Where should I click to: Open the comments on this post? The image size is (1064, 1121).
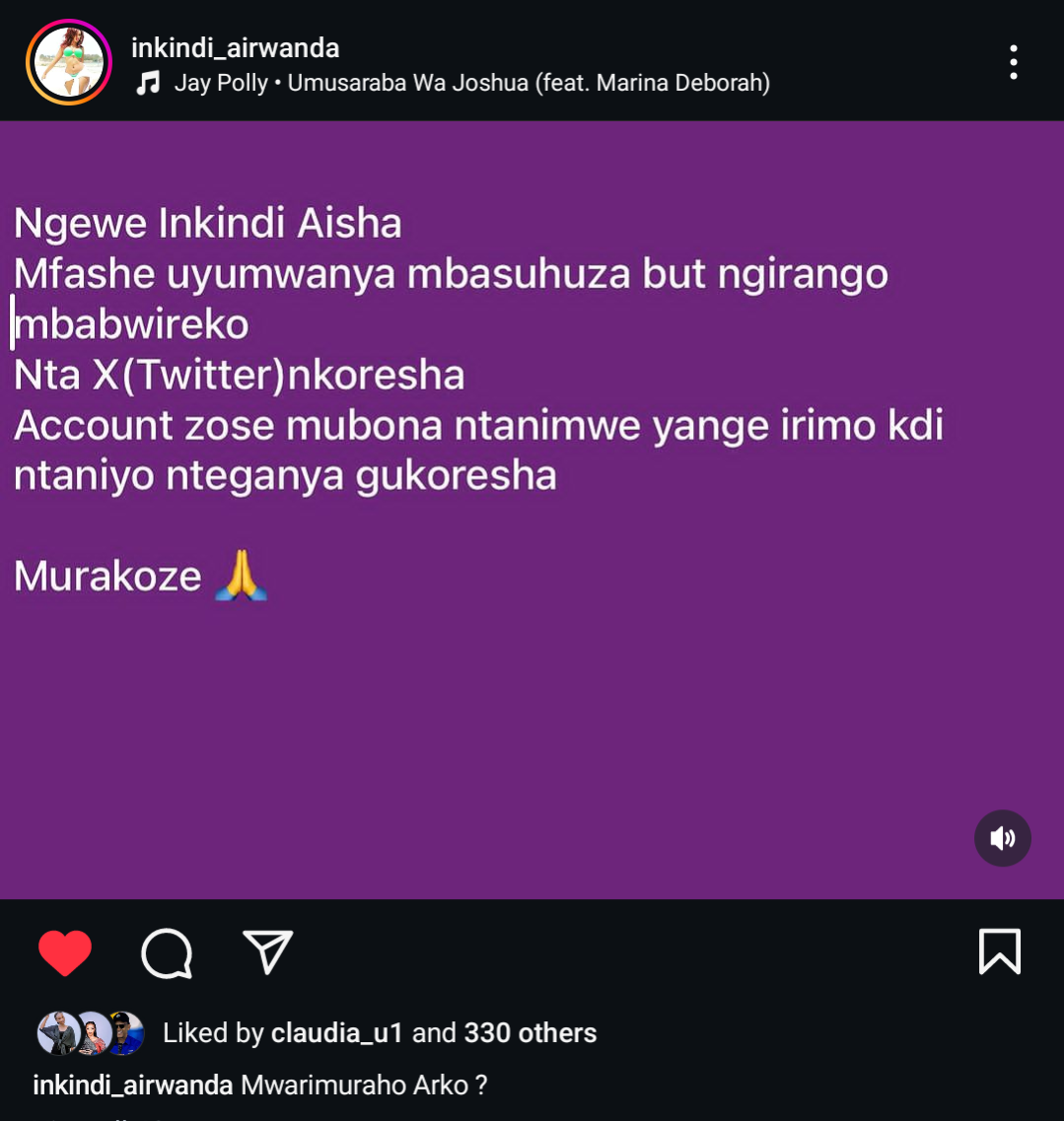coord(167,952)
